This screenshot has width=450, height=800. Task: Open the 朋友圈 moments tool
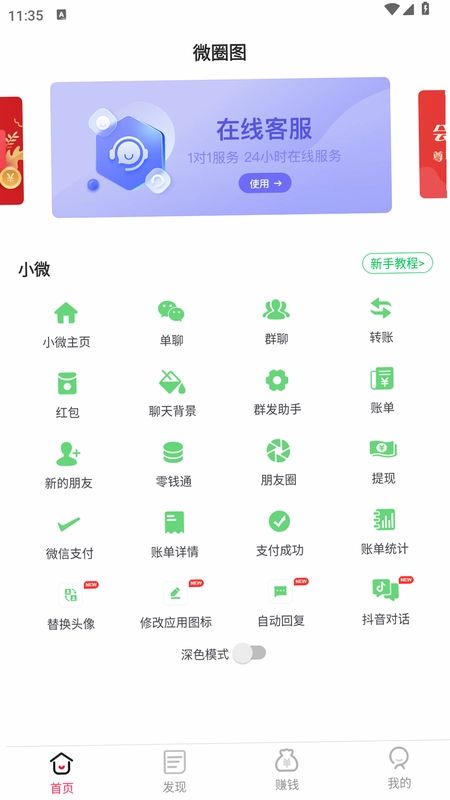(x=279, y=463)
